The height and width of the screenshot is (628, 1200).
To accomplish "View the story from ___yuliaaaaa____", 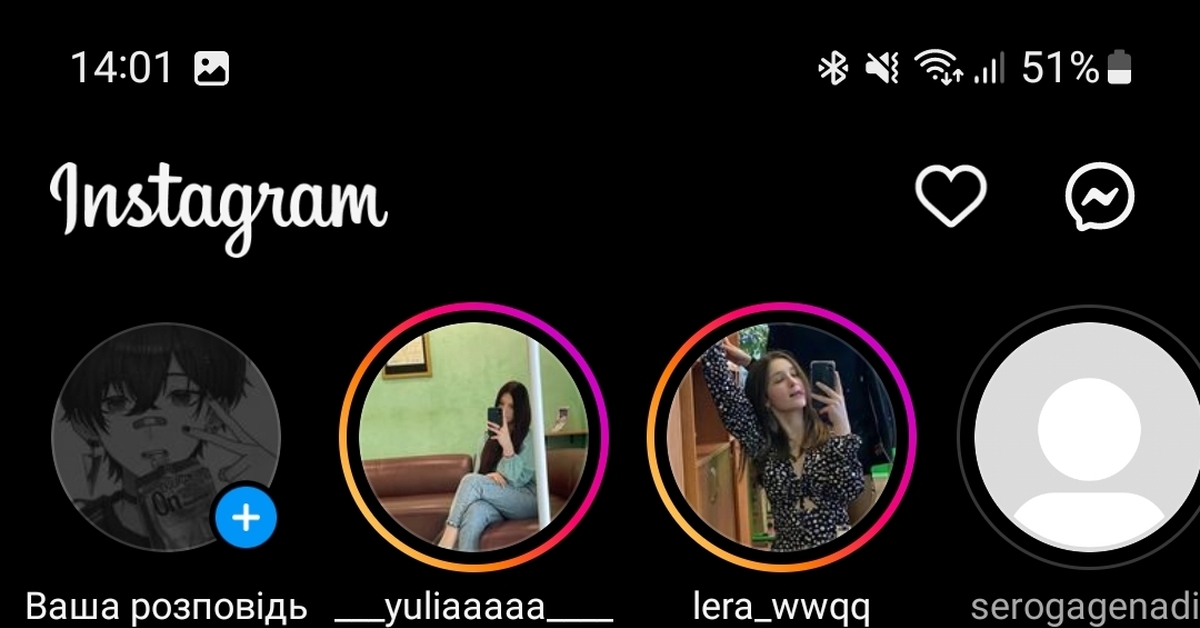I will click(x=473, y=437).
